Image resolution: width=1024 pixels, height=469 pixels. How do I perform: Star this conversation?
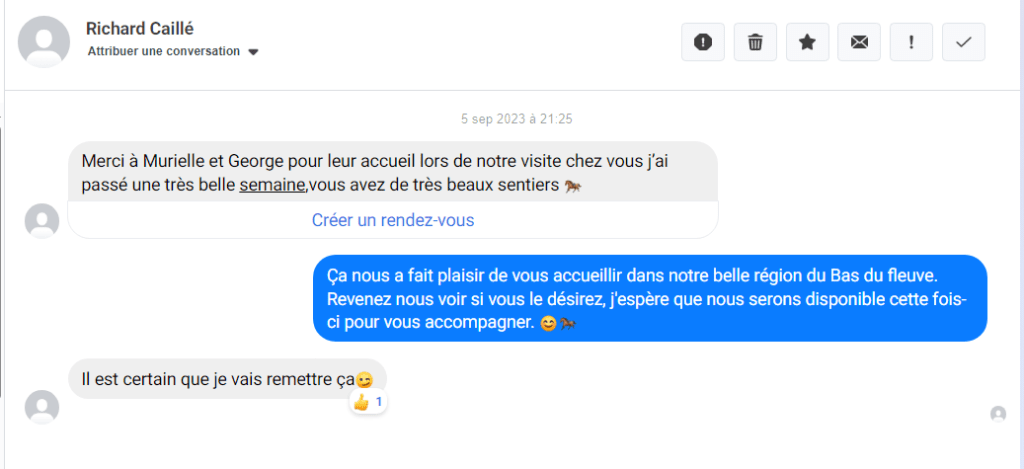click(807, 42)
